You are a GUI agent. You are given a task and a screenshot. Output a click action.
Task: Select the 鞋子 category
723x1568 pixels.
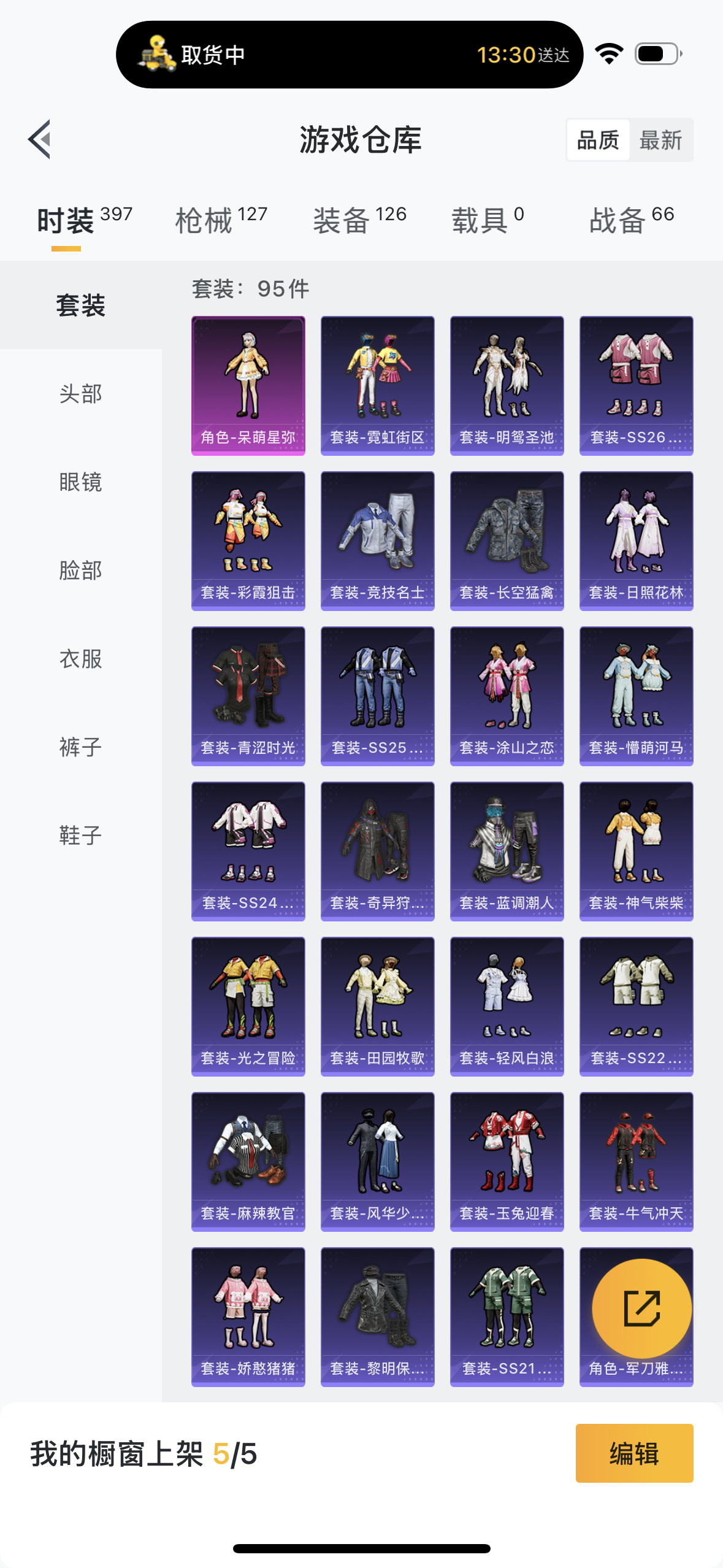coord(81,836)
